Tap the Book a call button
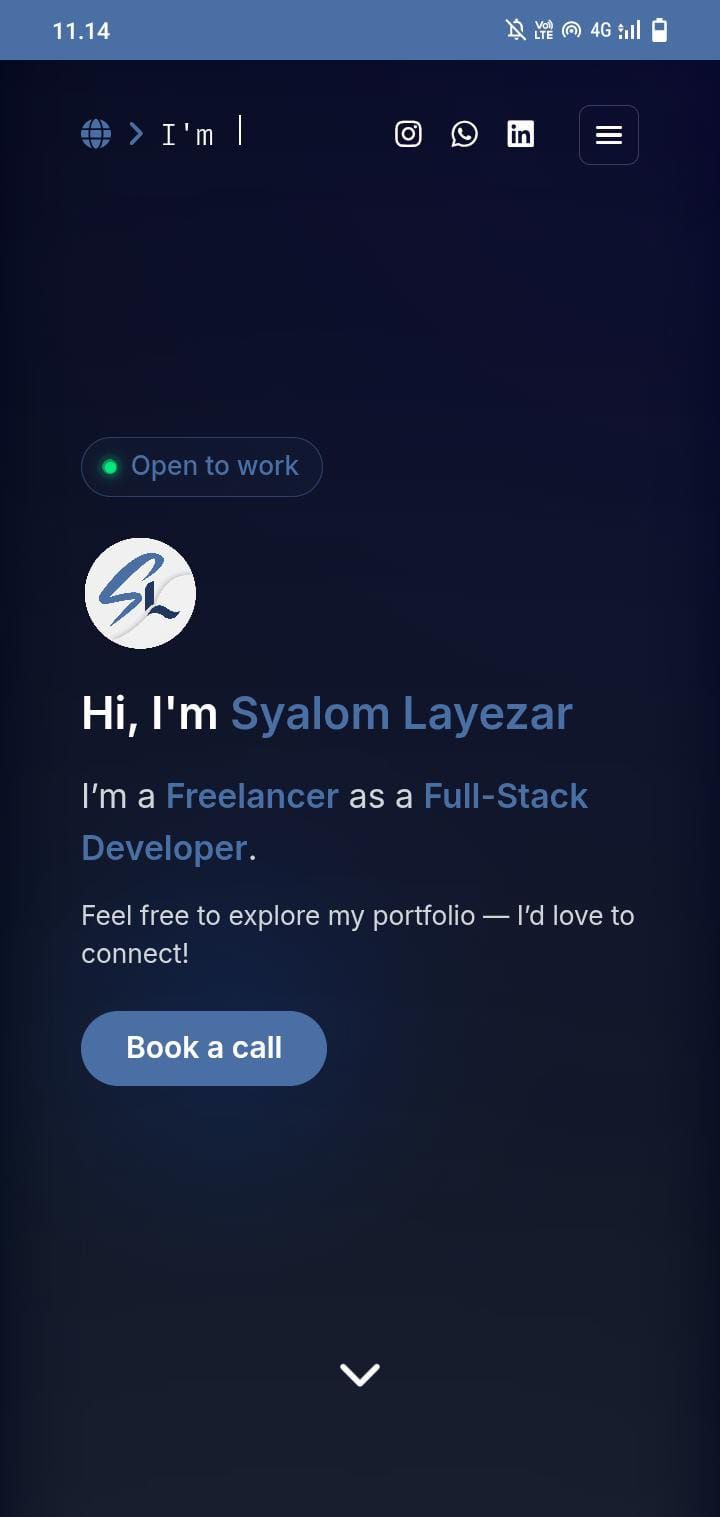This screenshot has width=720, height=1517. point(204,1048)
